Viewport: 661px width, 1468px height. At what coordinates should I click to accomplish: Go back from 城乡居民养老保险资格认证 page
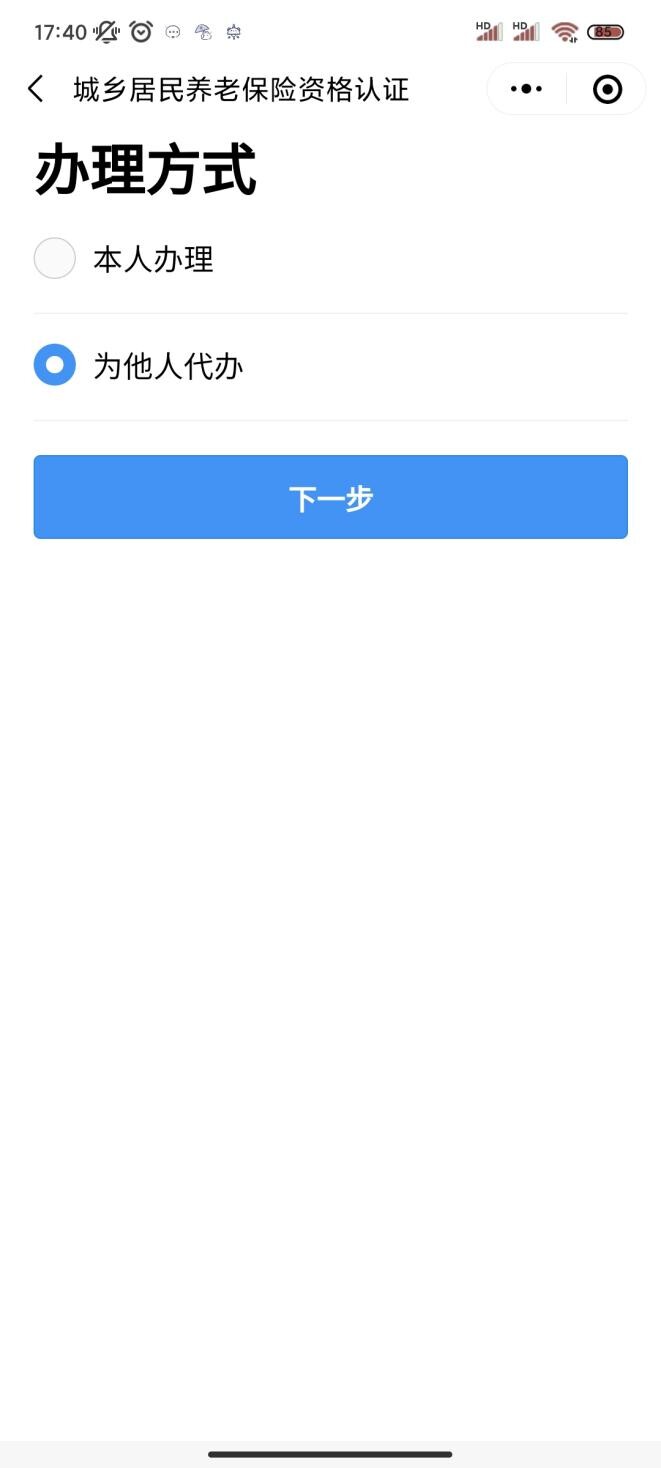tap(36, 89)
